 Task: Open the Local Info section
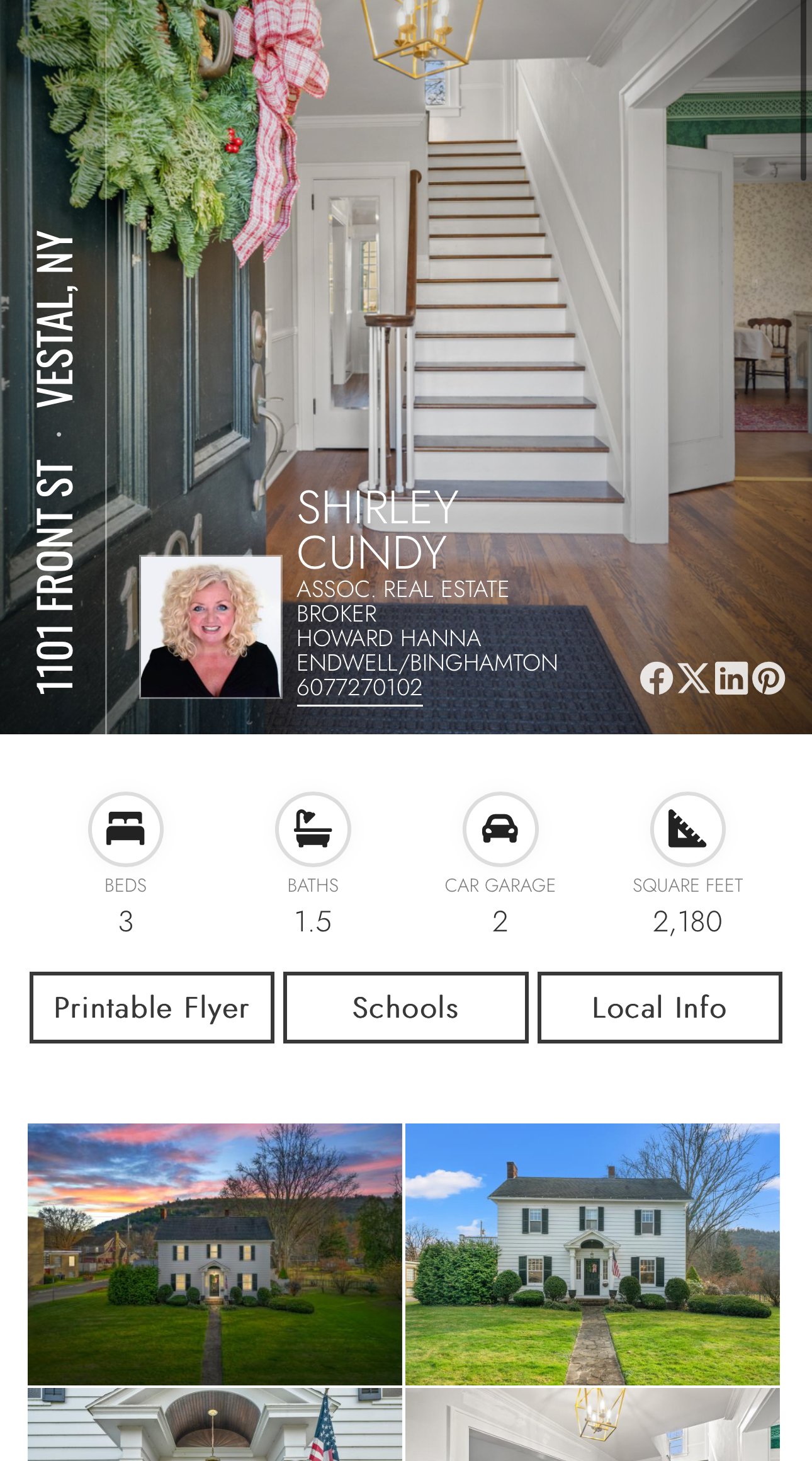[x=659, y=1008]
